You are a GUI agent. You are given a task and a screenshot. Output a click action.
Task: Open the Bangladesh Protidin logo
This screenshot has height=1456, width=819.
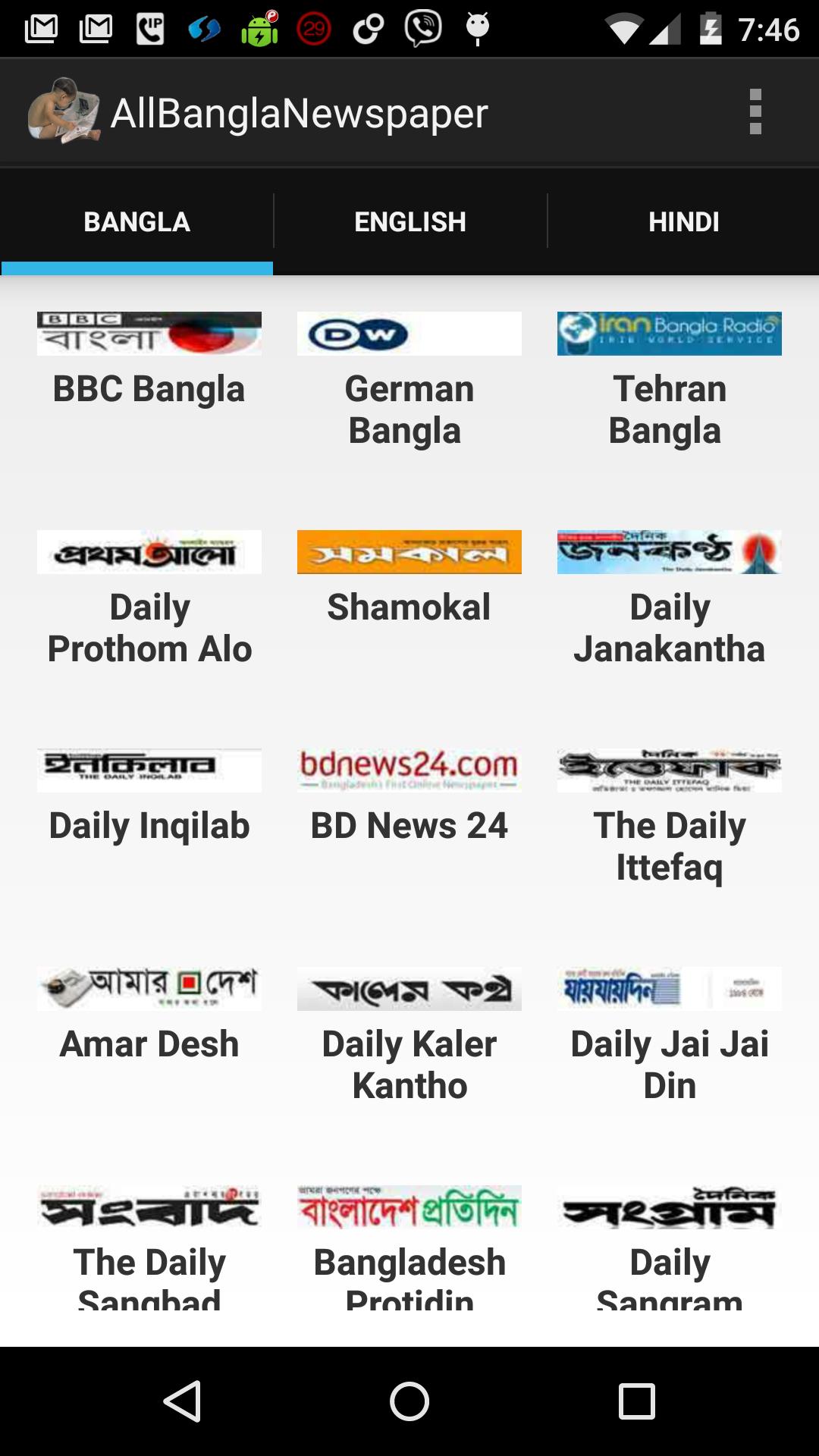(x=409, y=1206)
